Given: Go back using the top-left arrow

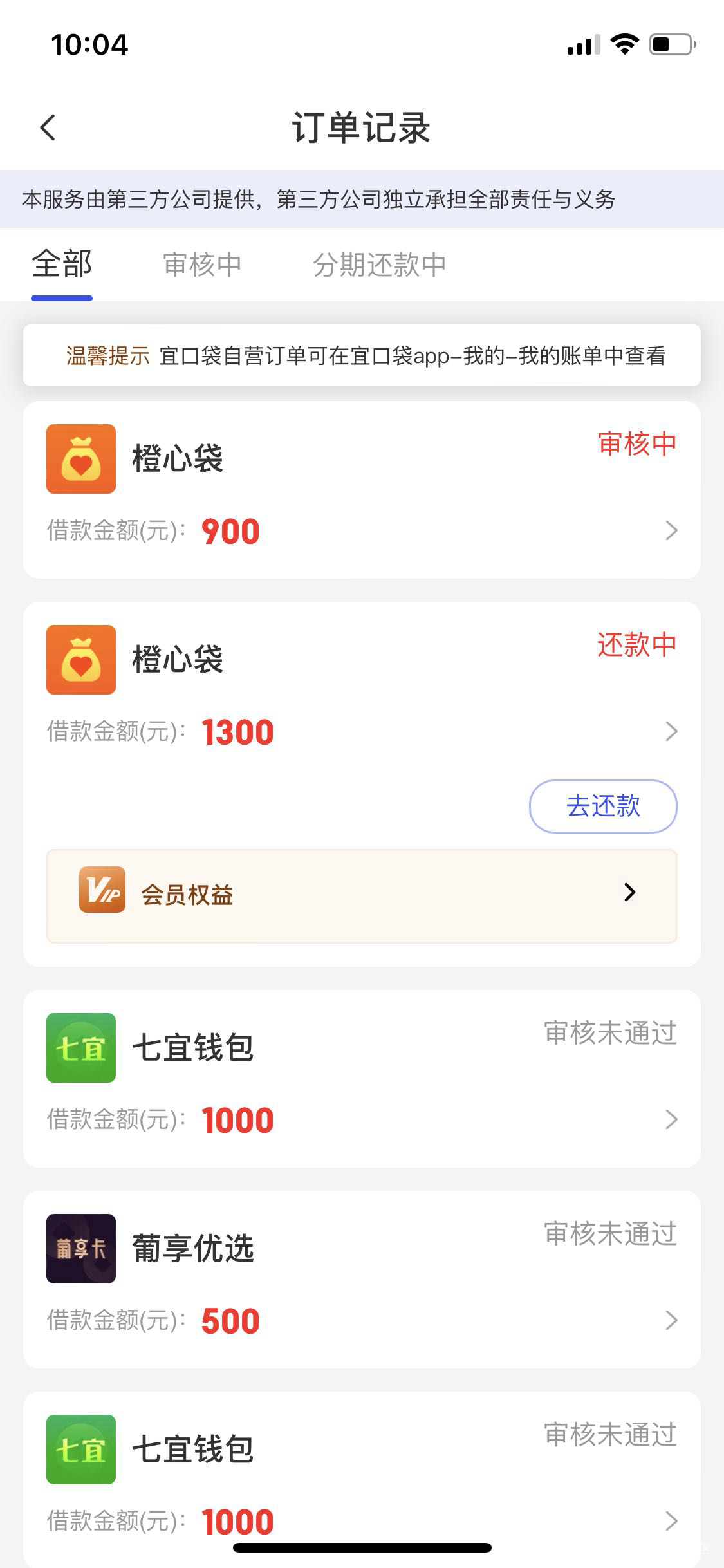Looking at the screenshot, I should (48, 127).
